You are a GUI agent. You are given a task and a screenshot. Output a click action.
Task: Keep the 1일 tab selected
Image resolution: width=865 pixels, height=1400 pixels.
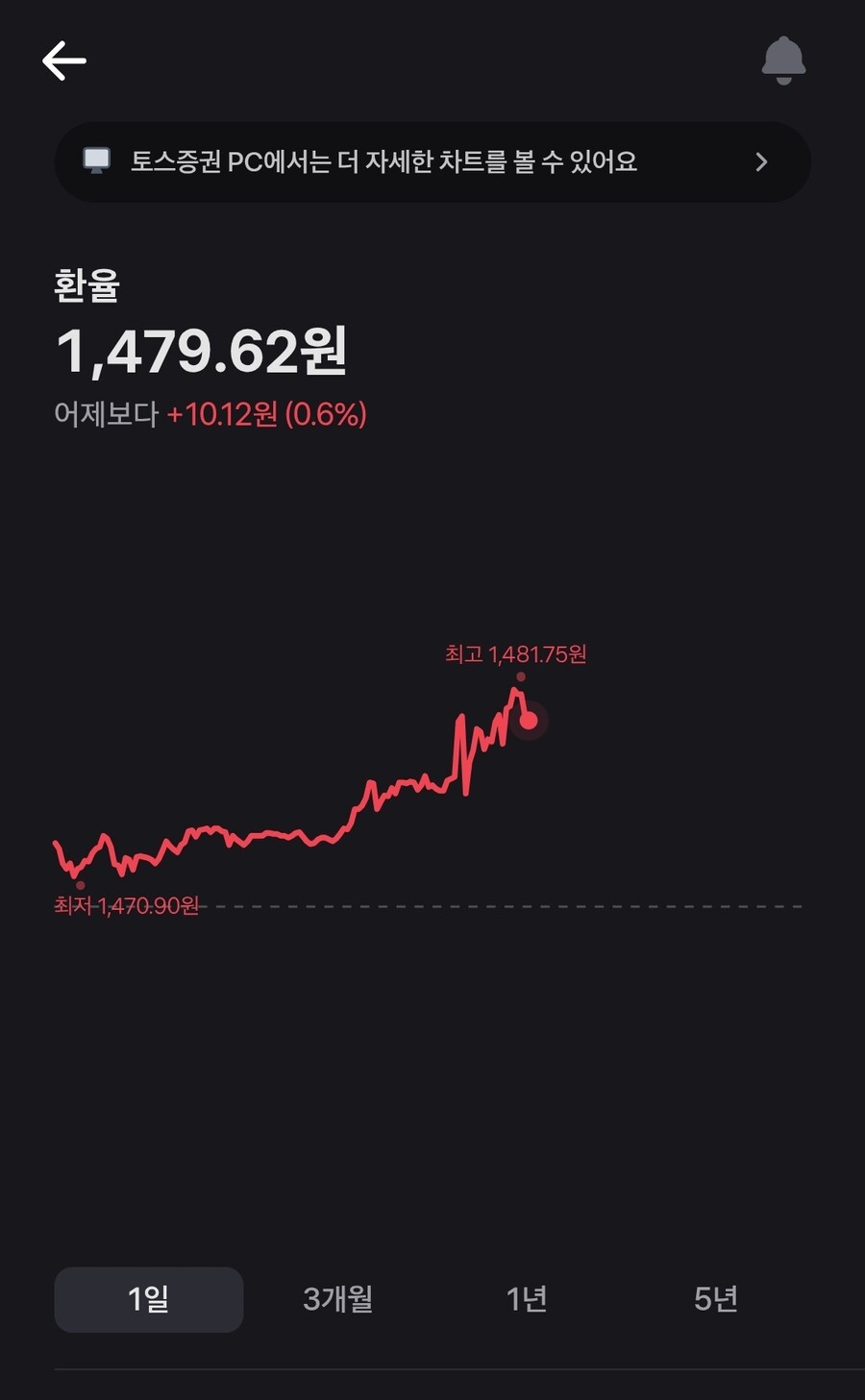coord(148,1299)
